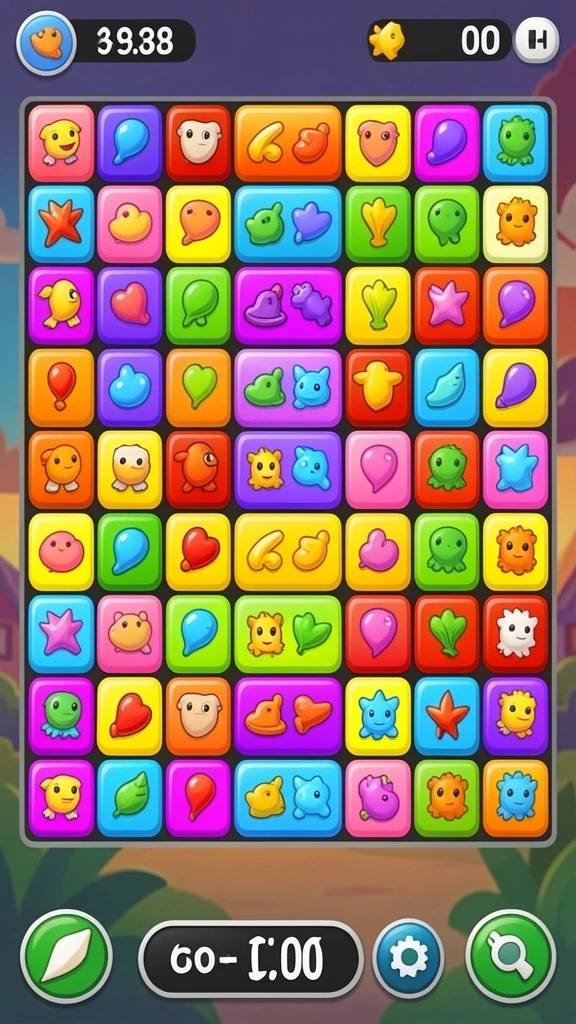Viewport: 576px width, 1024px height.
Task: Select the red heart on purple tile
Action: point(129,305)
